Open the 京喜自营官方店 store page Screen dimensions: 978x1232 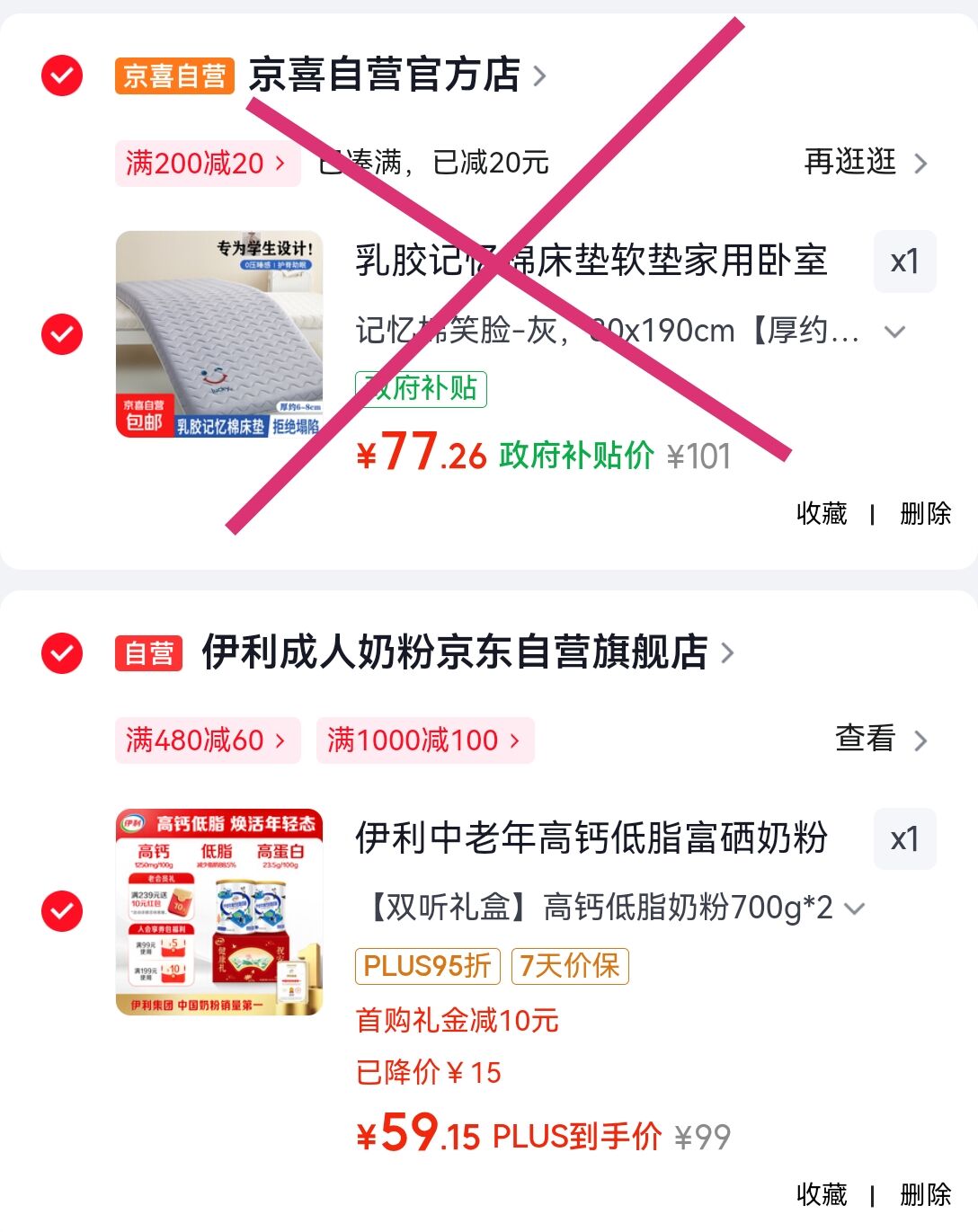(x=396, y=75)
